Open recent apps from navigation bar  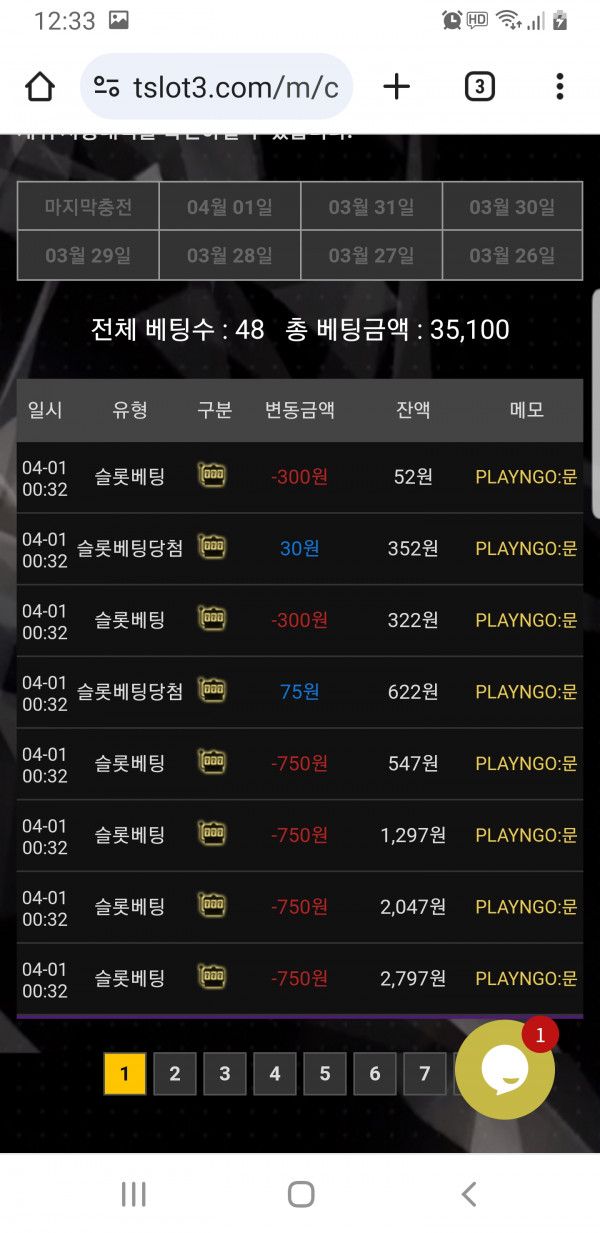[x=133, y=1193]
